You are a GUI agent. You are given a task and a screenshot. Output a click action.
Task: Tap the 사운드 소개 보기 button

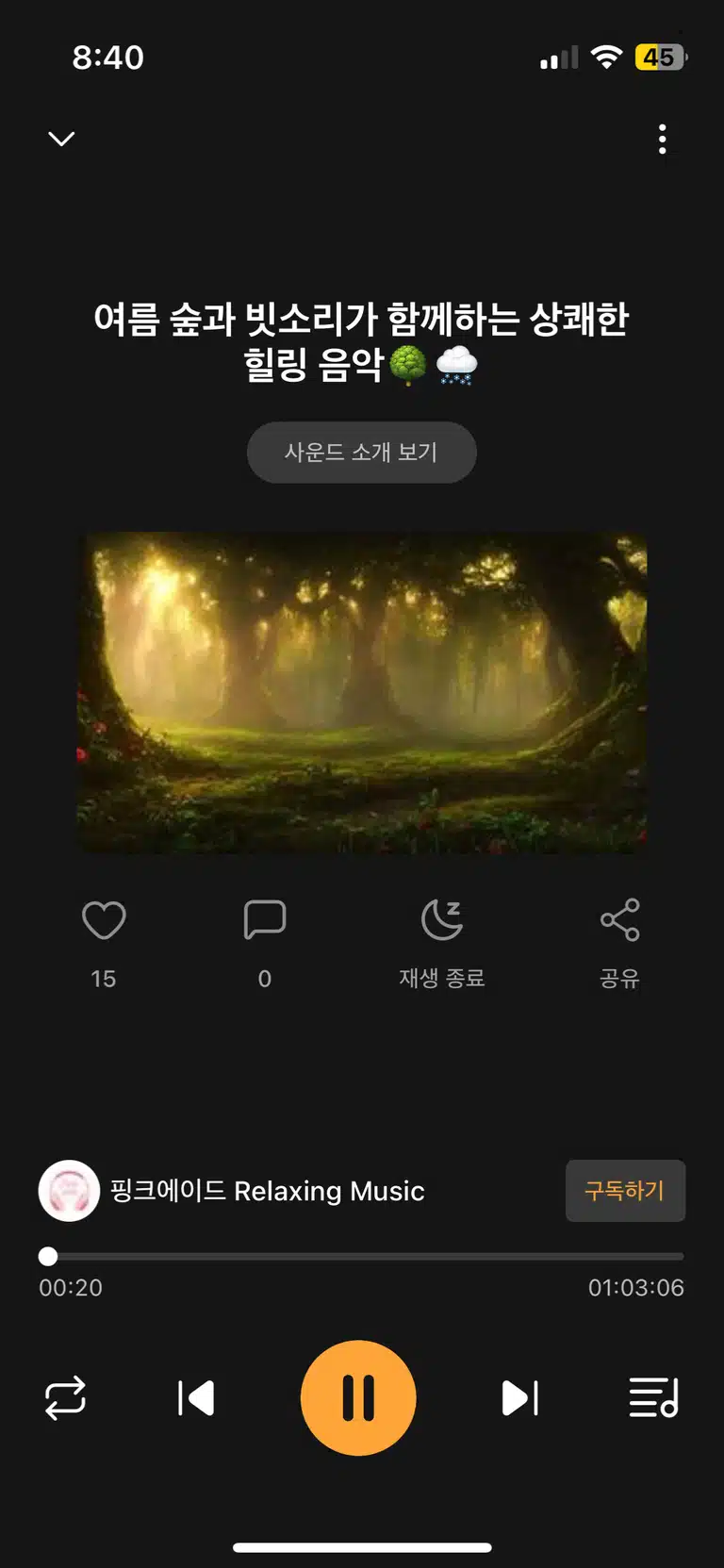click(x=362, y=453)
